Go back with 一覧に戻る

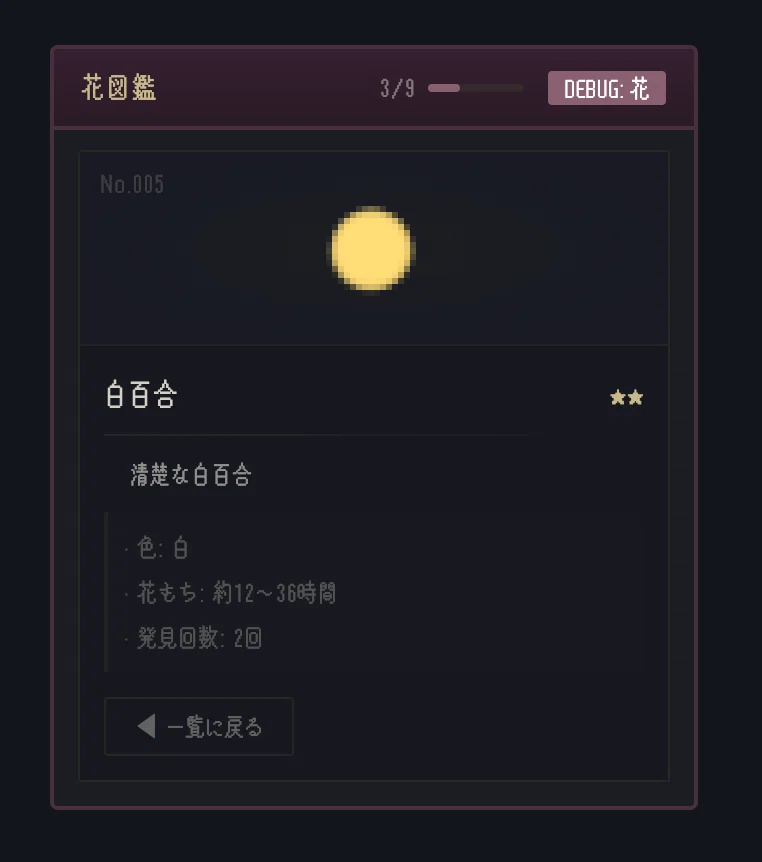pos(198,726)
